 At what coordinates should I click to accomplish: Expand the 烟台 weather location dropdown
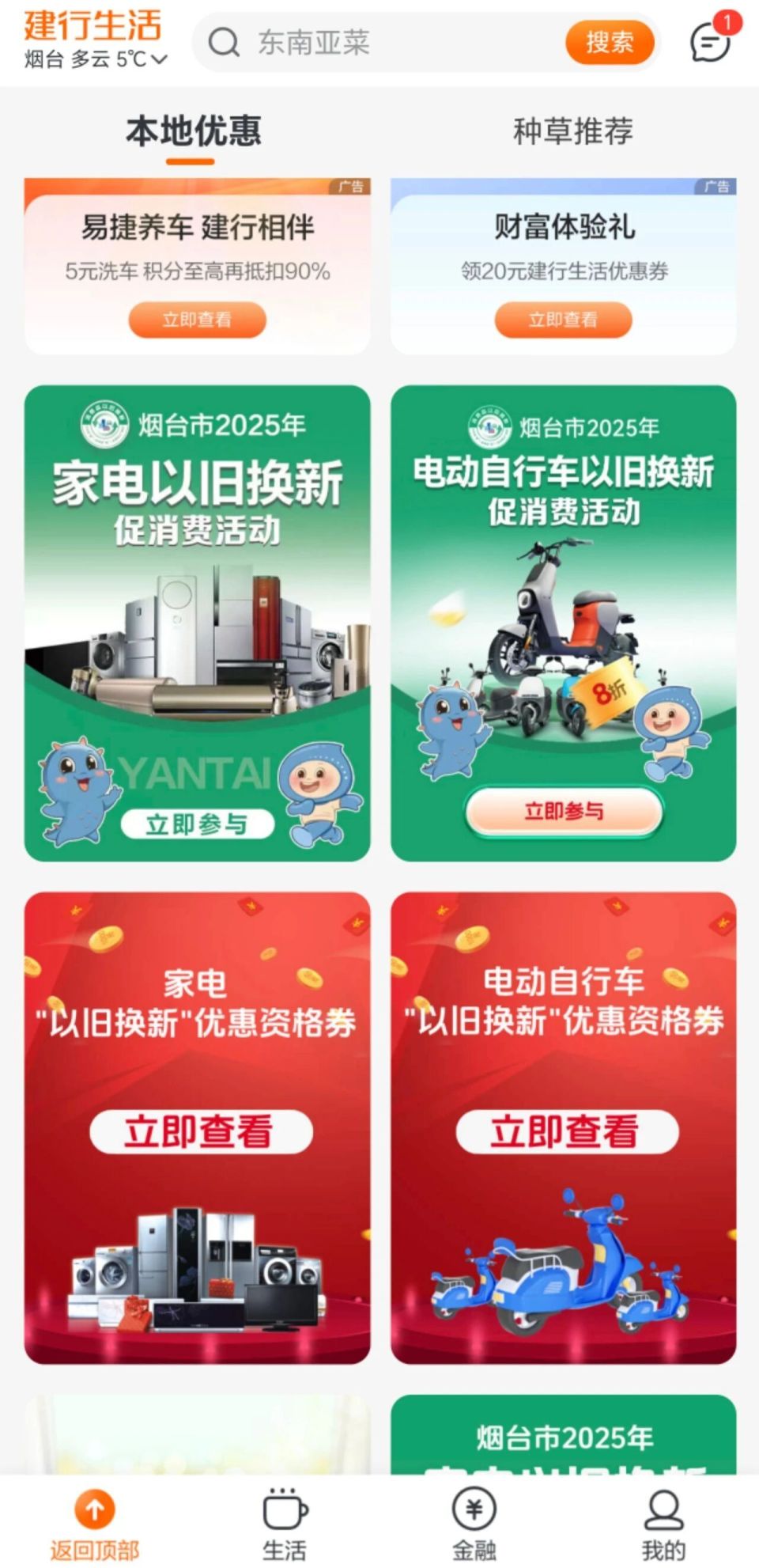pos(40,59)
